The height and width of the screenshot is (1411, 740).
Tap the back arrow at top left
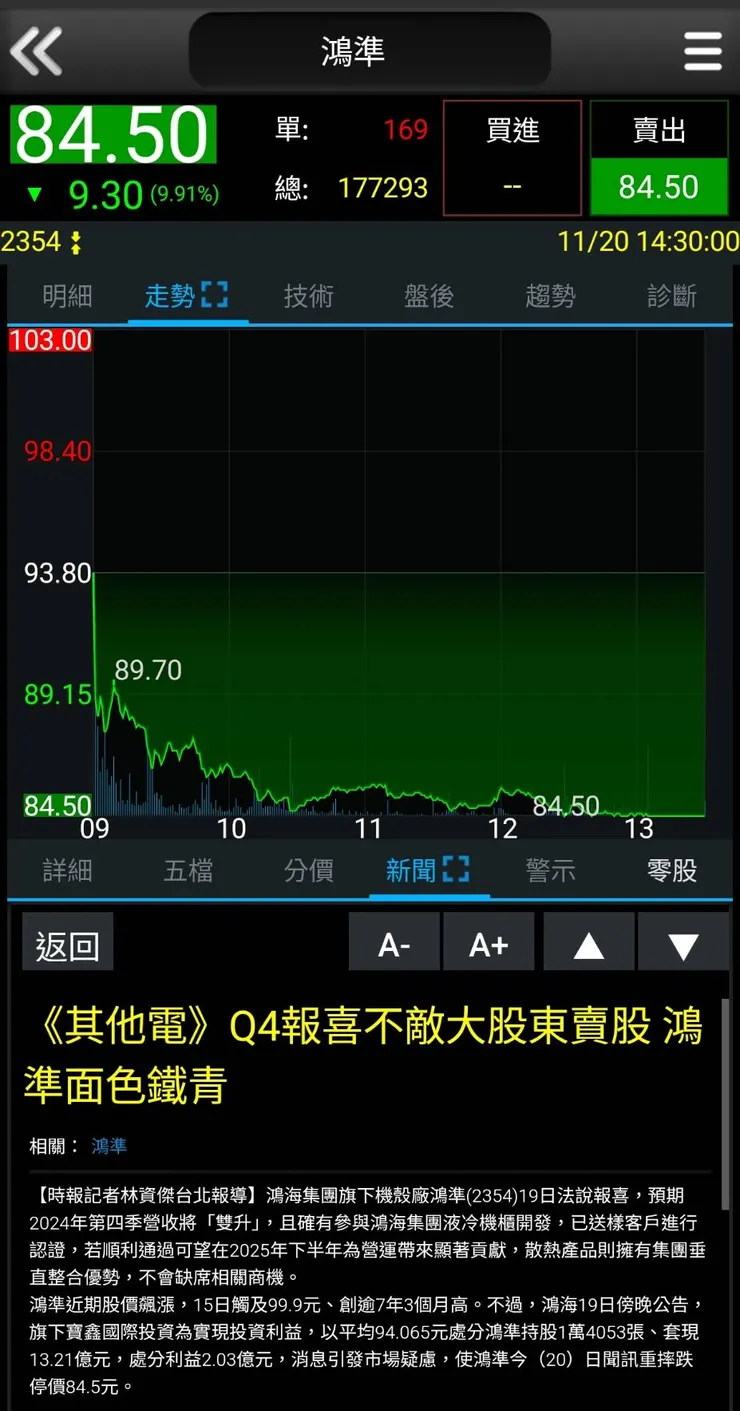[37, 49]
